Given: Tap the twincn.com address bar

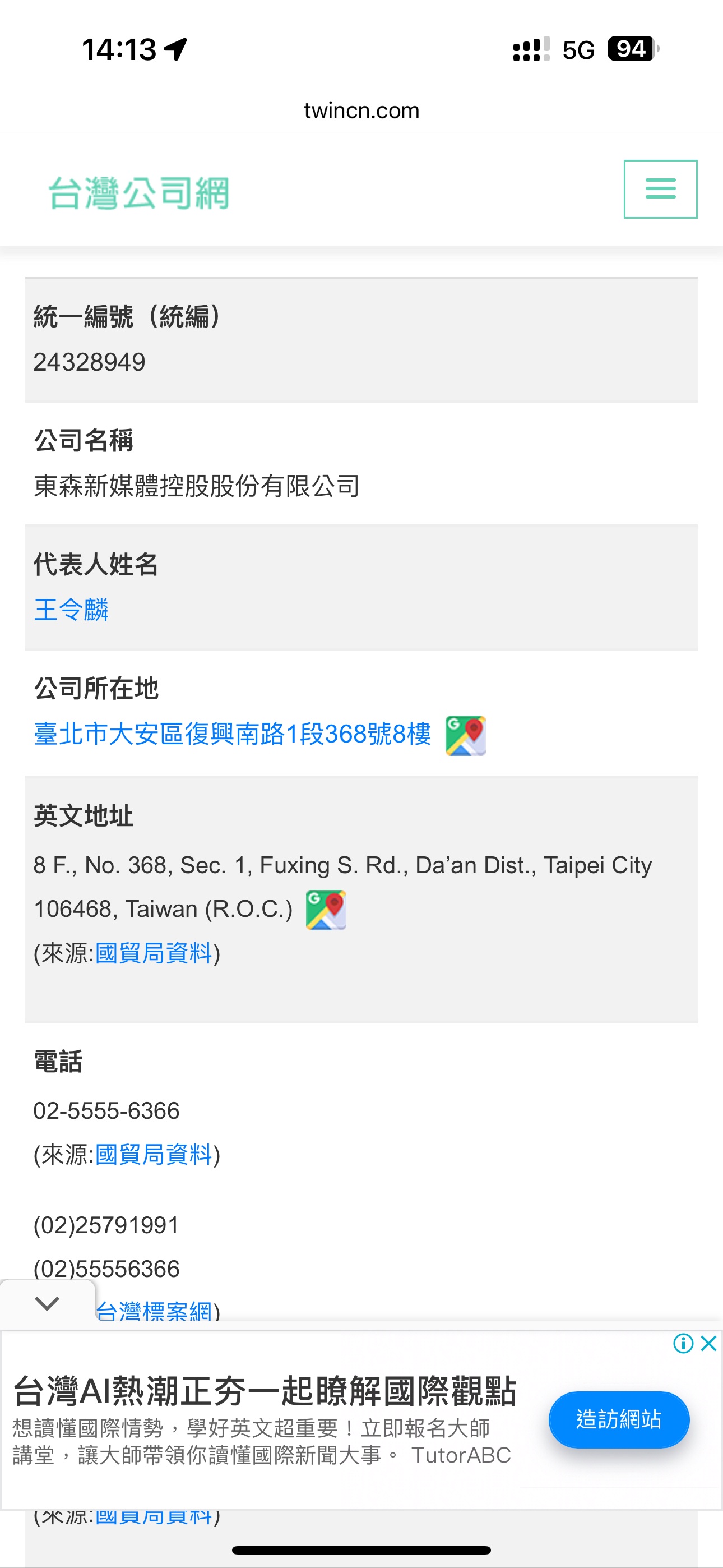Looking at the screenshot, I should pos(361,111).
